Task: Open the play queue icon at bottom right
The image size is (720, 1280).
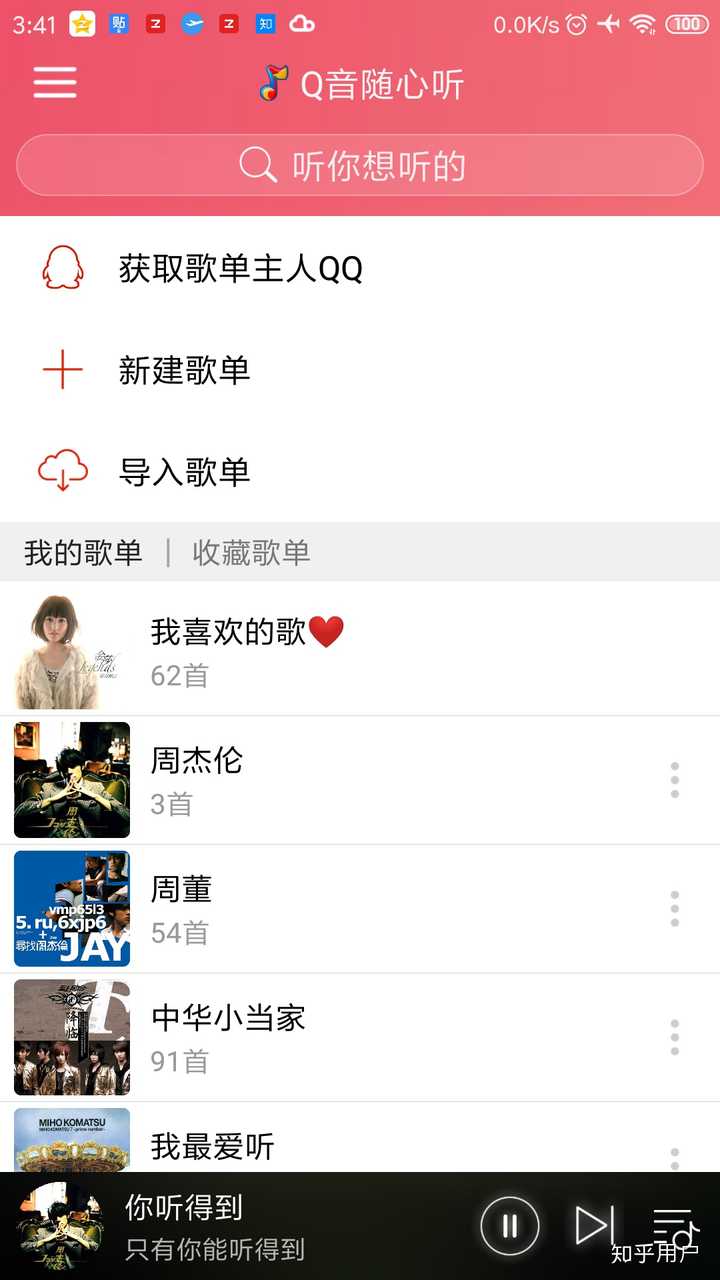Action: pyautogui.click(x=673, y=1225)
